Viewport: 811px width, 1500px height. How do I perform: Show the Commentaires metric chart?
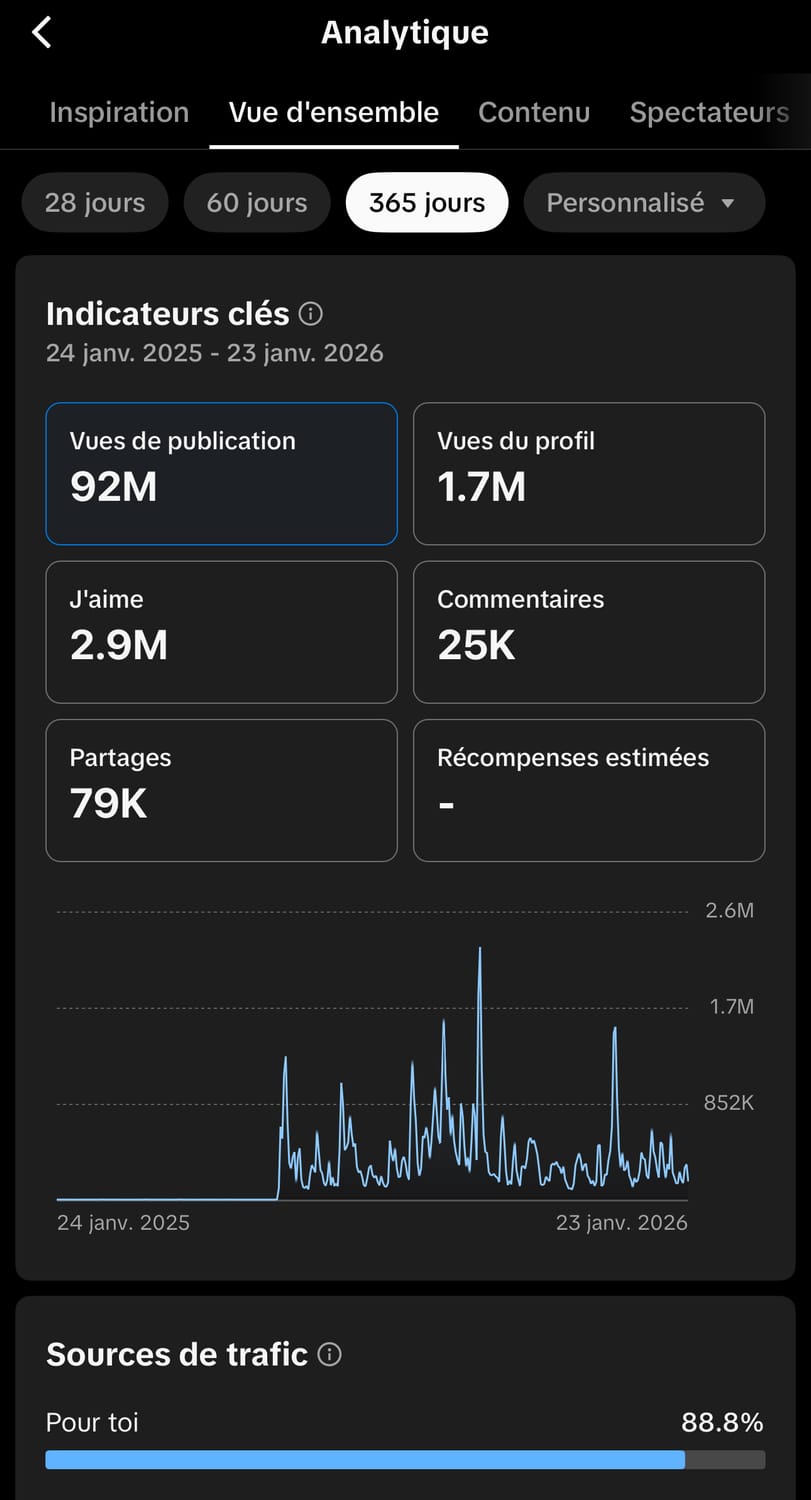click(x=589, y=632)
